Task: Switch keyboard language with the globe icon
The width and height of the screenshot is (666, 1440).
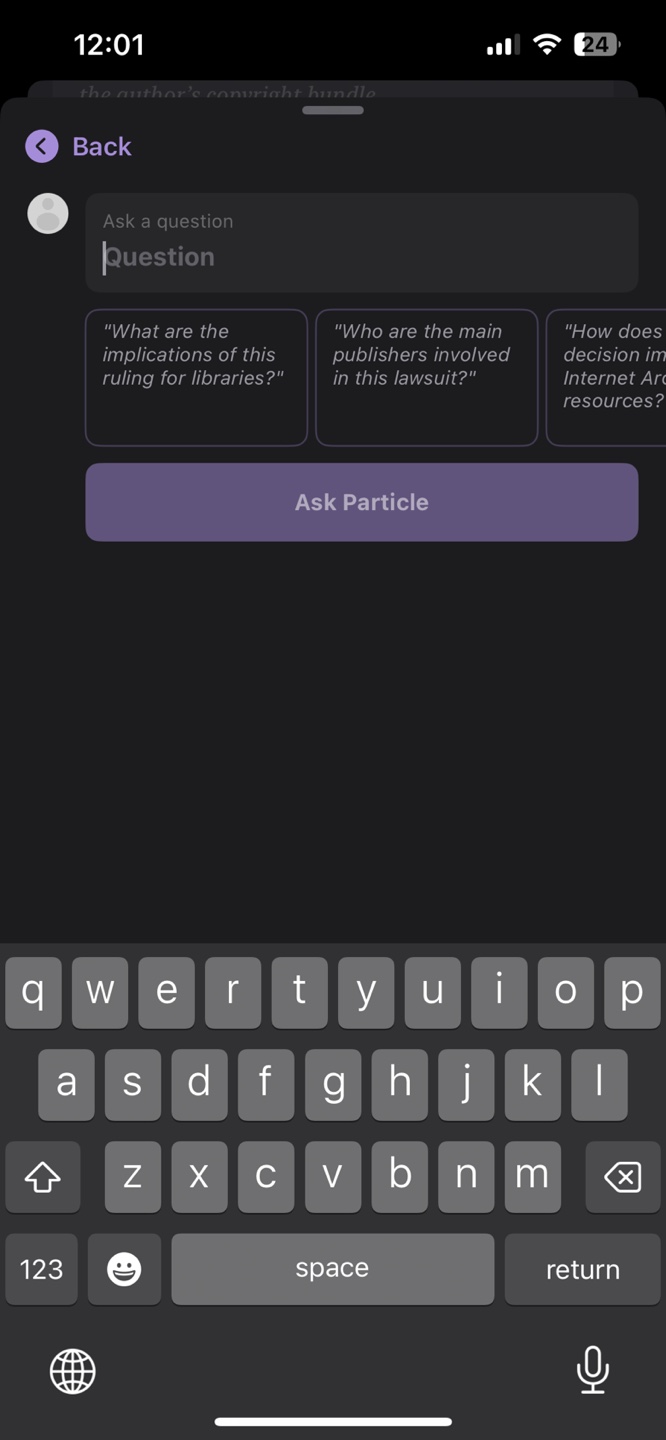Action: pyautogui.click(x=73, y=1370)
